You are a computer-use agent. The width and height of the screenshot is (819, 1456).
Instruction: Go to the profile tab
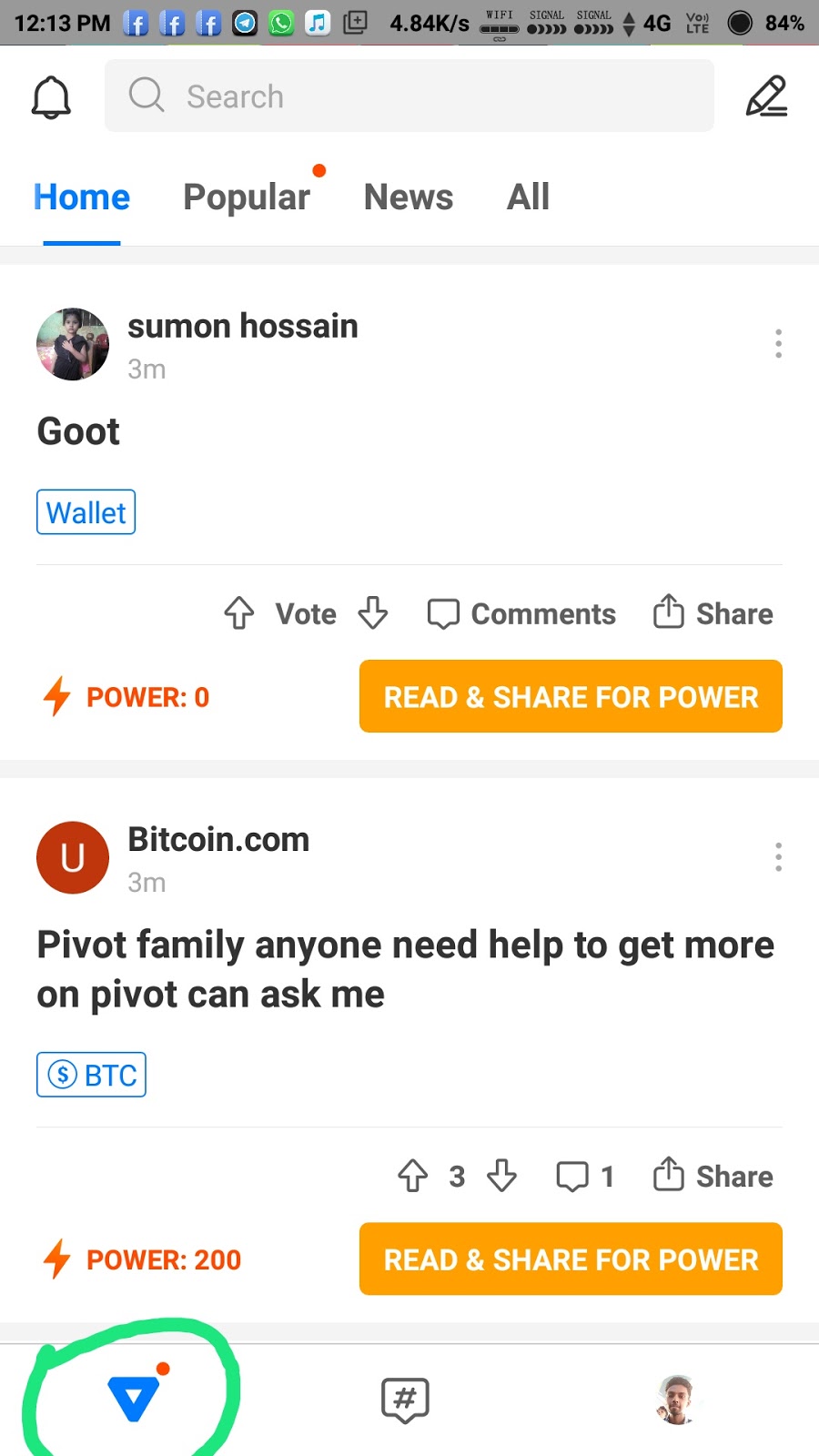676,1400
